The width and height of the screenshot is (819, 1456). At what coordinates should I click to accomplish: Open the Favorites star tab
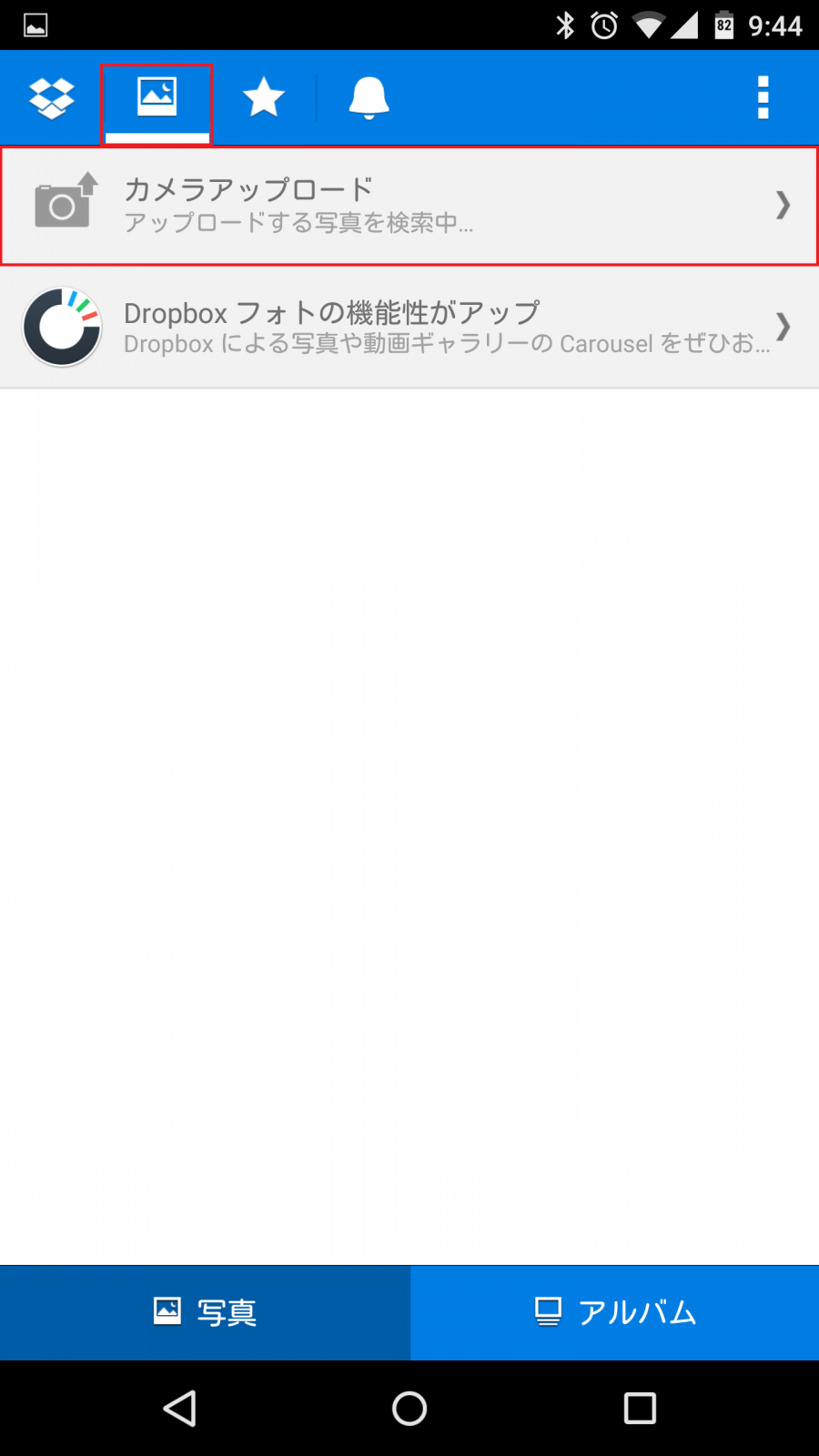(x=263, y=97)
